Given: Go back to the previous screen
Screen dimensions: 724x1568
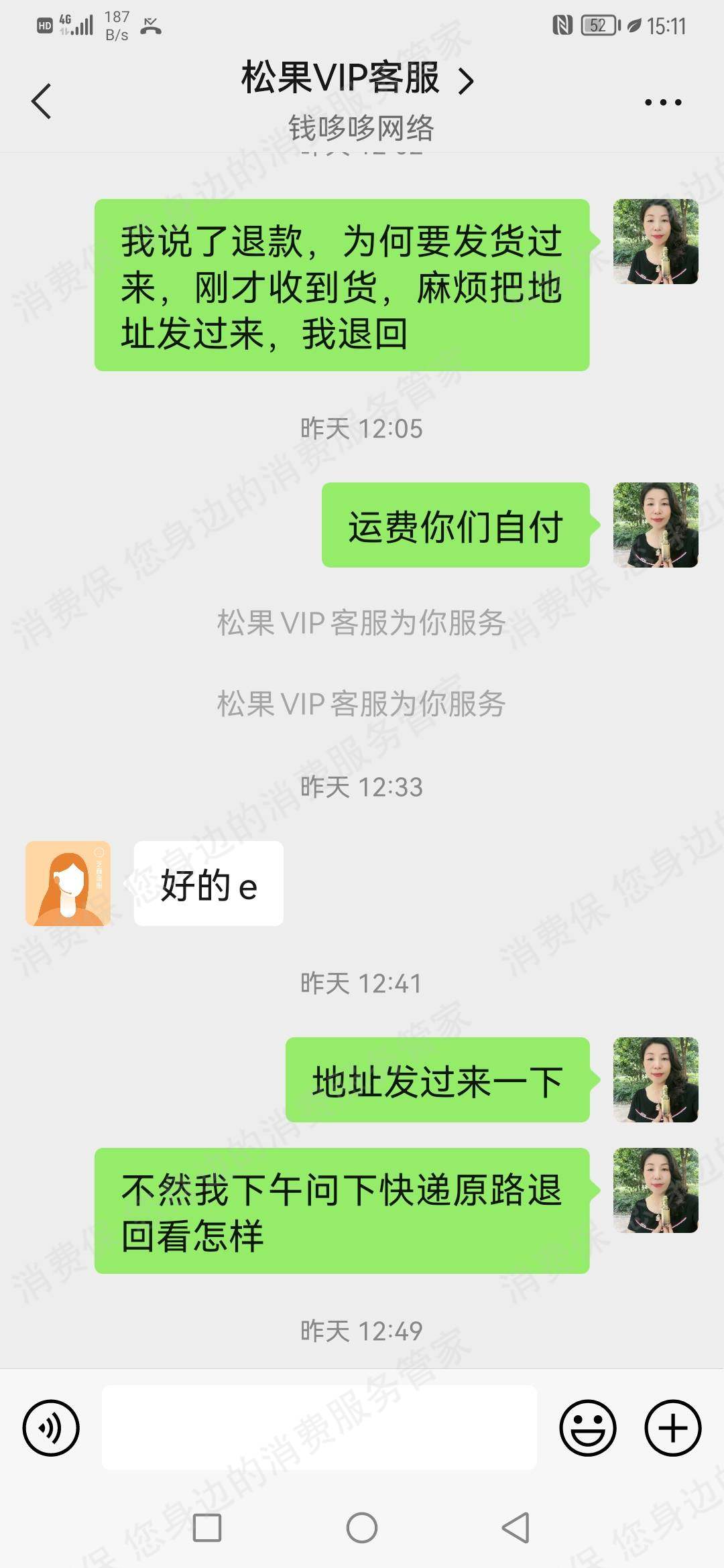Looking at the screenshot, I should (x=42, y=102).
